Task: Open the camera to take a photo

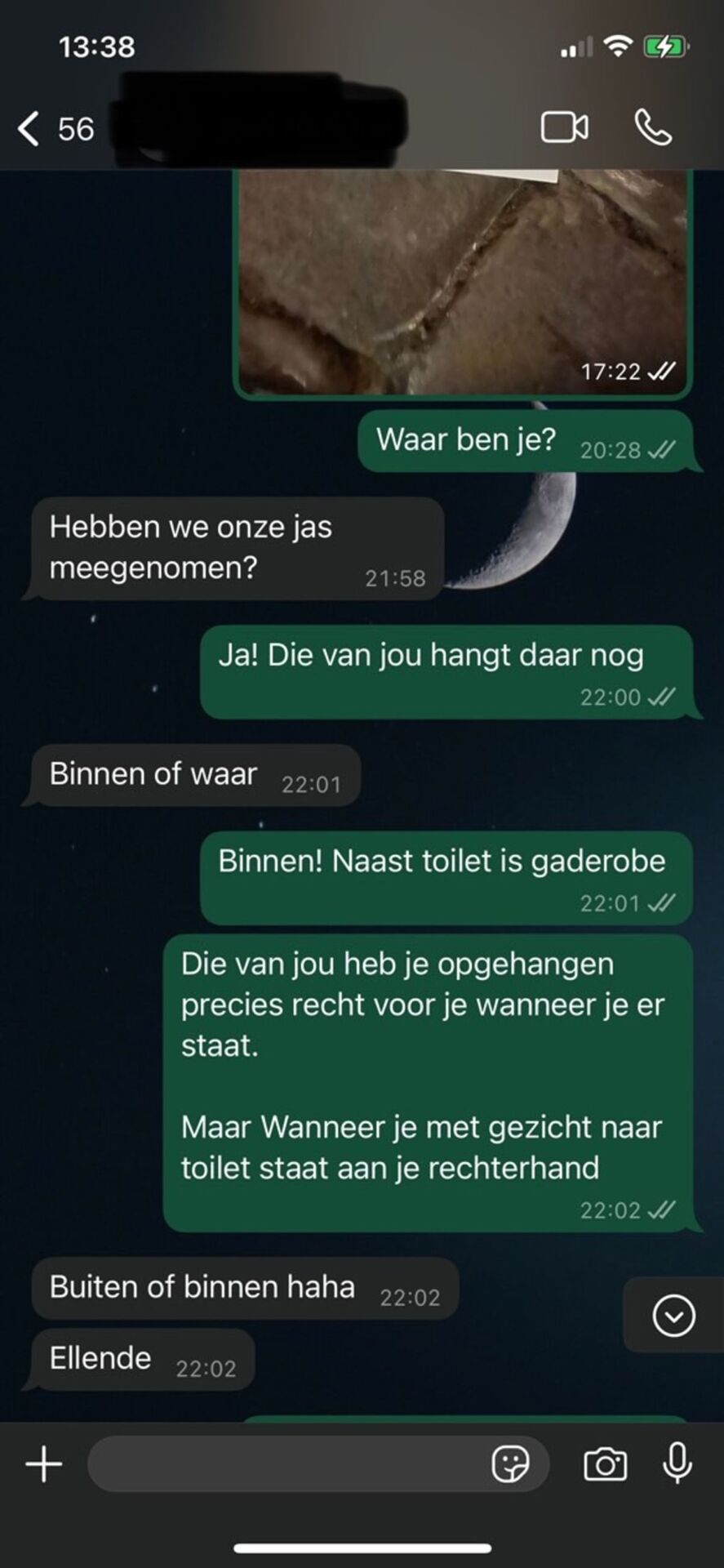Action: pos(605,1464)
